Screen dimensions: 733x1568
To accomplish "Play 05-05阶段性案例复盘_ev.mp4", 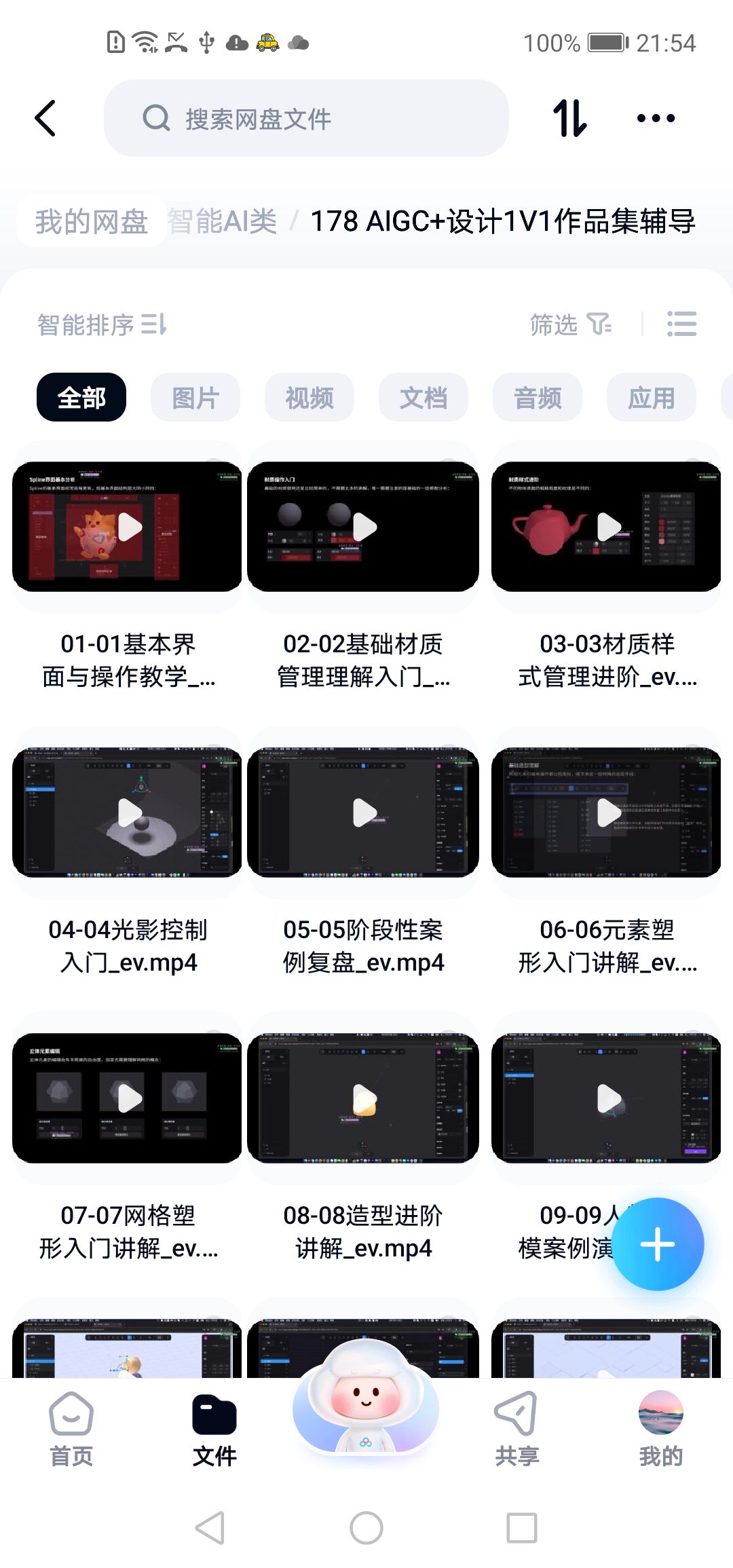I will pos(363,813).
